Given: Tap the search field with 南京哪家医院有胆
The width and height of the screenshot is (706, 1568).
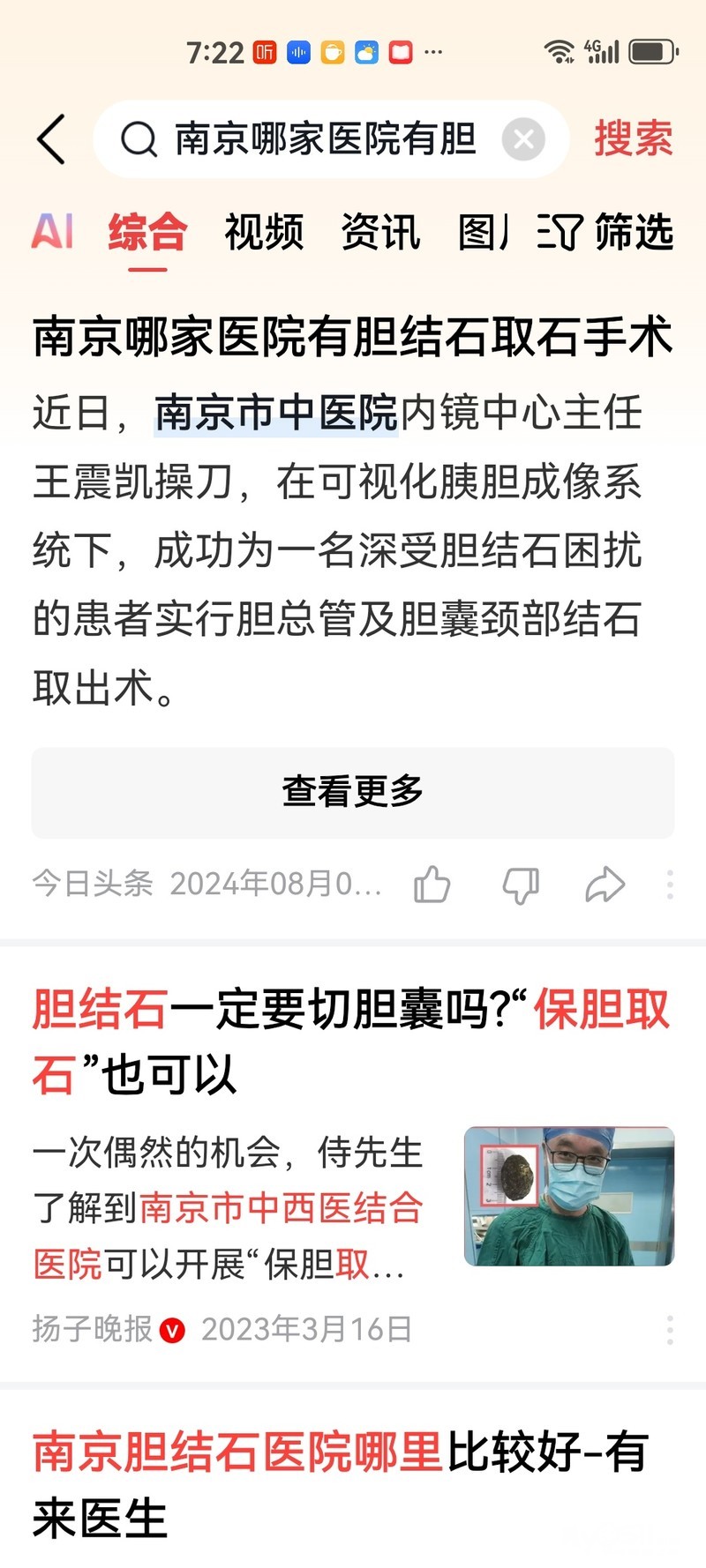Looking at the screenshot, I should 325,139.
